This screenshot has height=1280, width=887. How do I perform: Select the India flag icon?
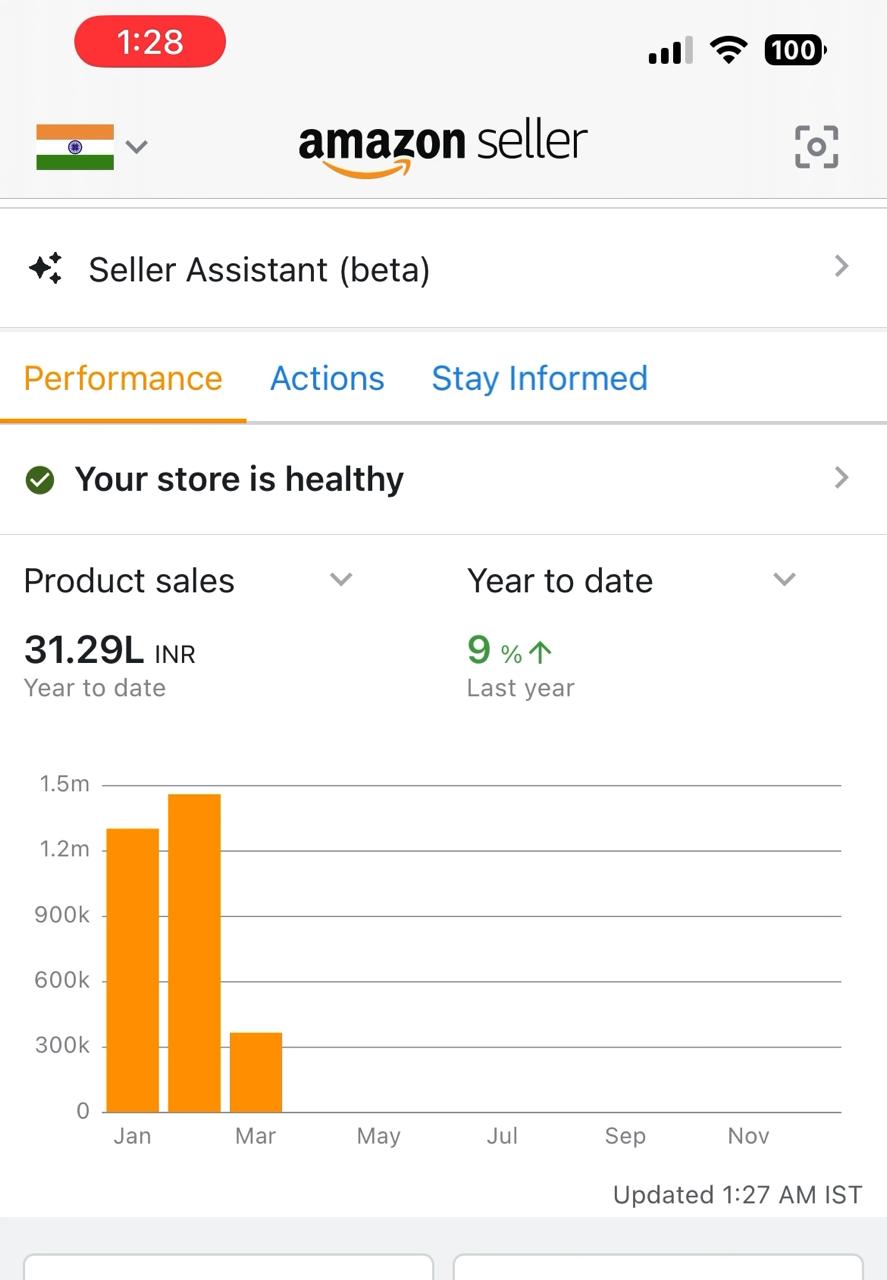(74, 146)
